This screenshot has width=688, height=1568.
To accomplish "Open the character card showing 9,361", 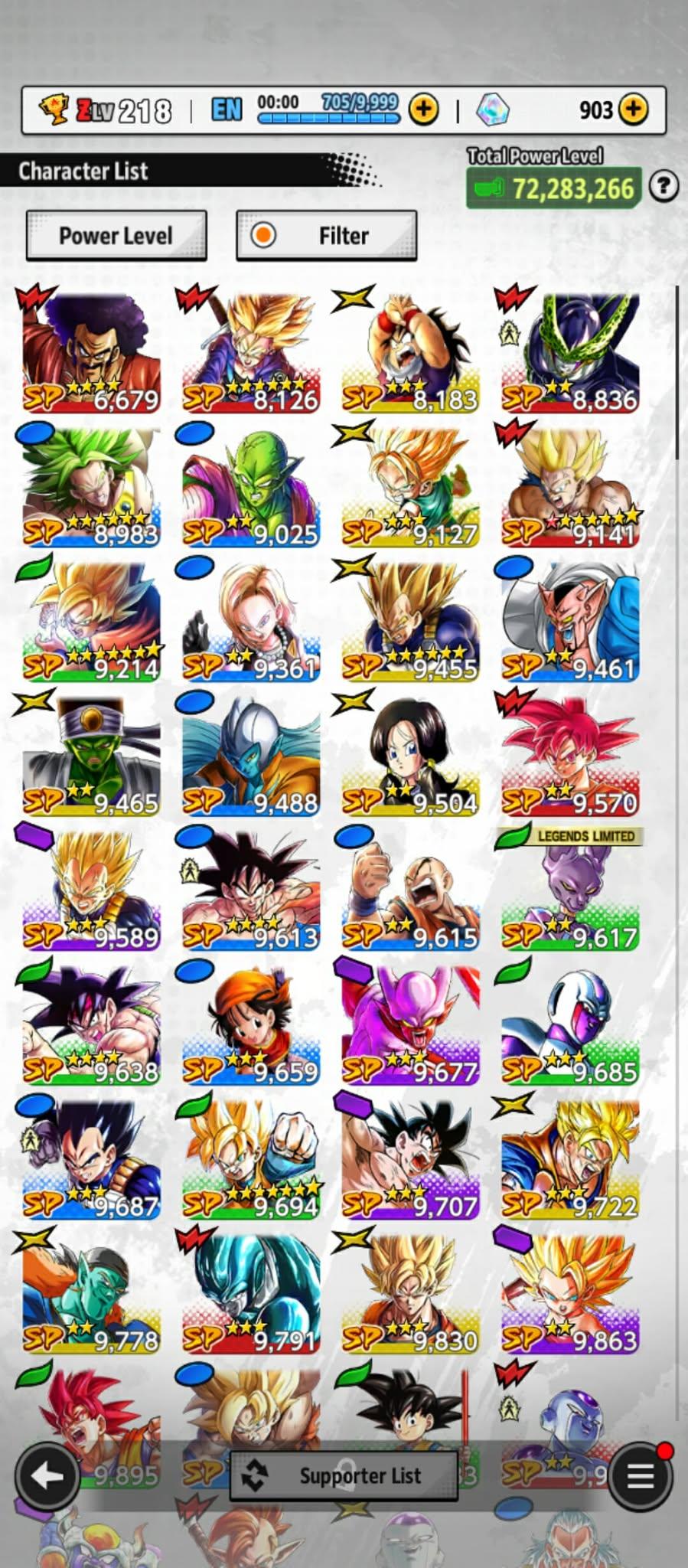I will click(250, 622).
